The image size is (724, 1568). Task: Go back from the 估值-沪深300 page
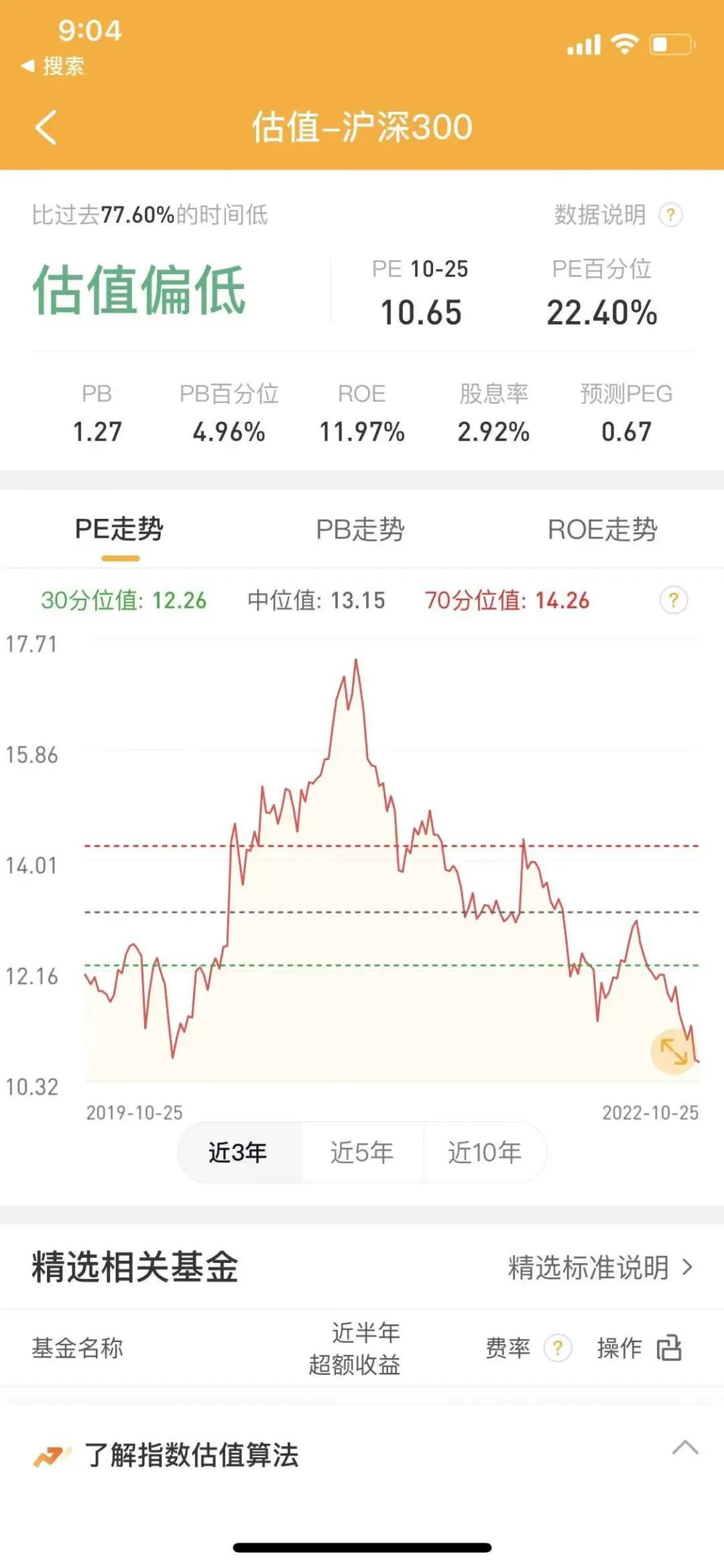46,127
